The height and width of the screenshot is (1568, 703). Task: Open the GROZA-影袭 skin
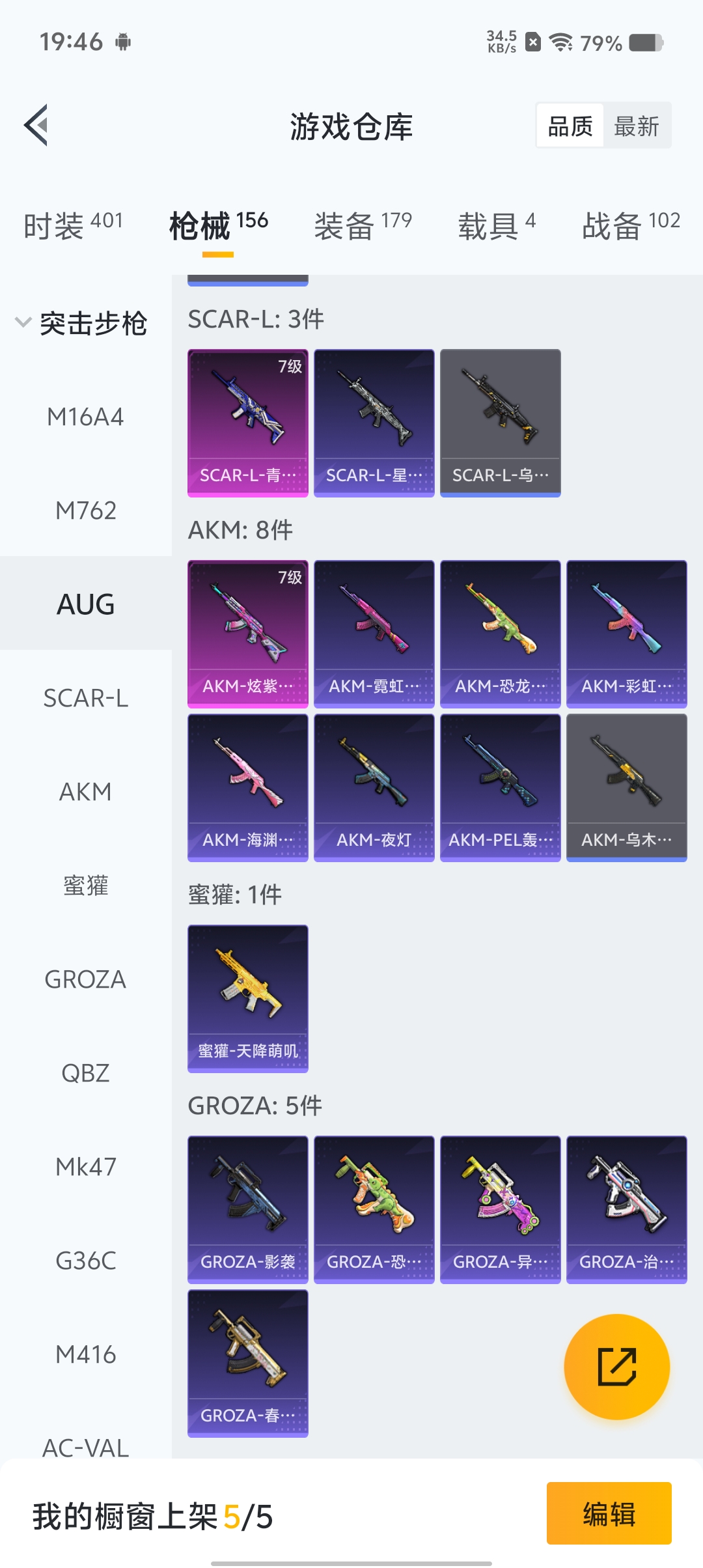point(248,1209)
